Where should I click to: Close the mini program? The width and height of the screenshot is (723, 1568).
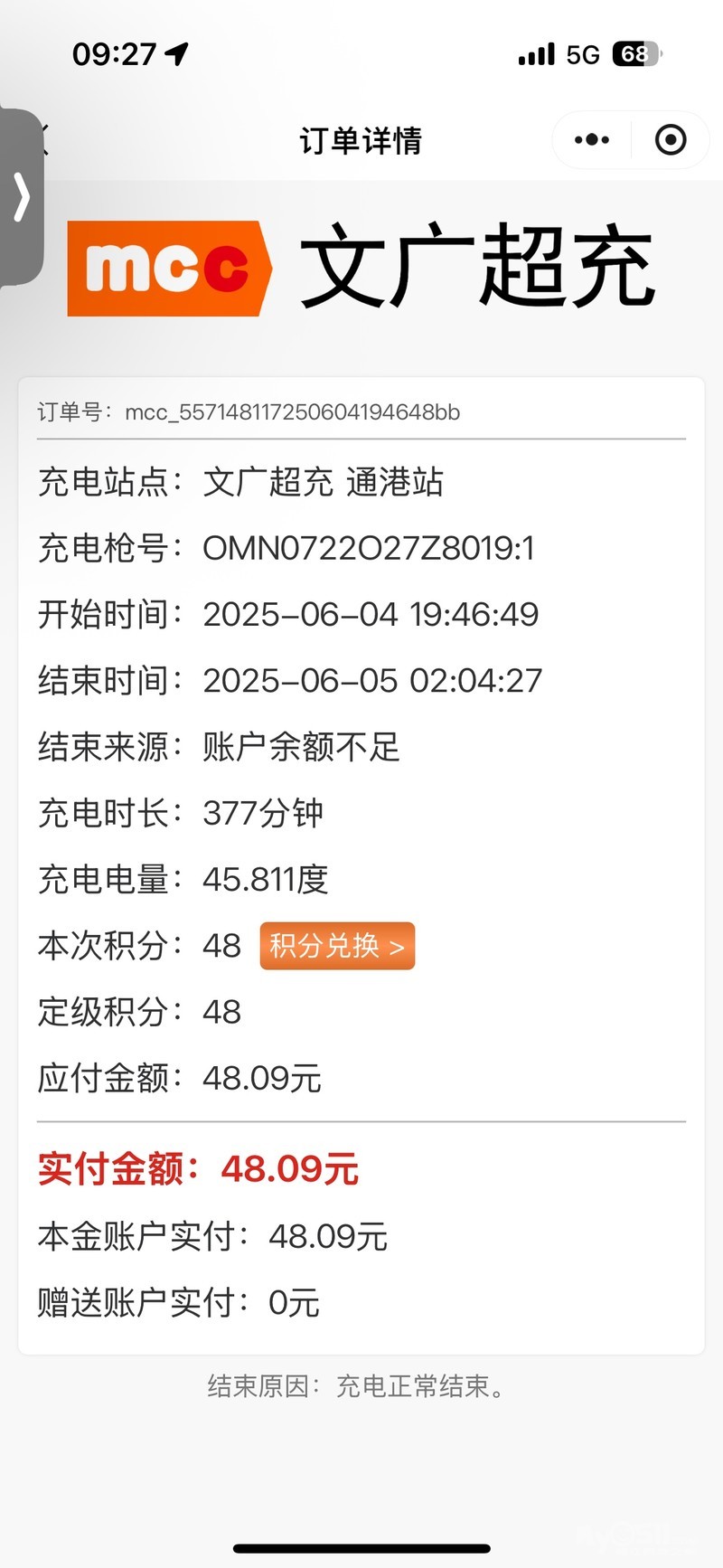coord(670,140)
